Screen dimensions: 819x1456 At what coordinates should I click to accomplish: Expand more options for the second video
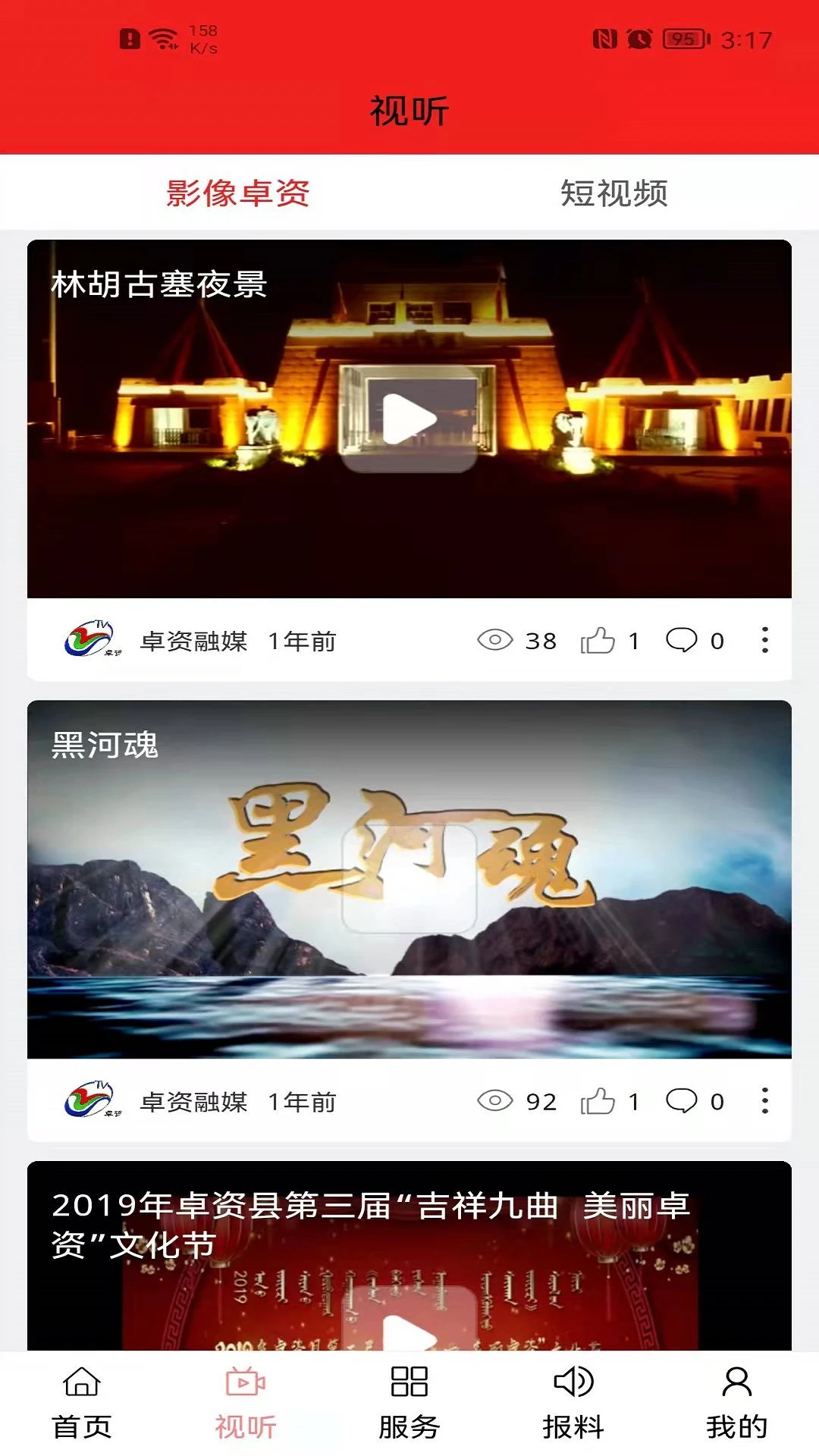pos(766,1103)
